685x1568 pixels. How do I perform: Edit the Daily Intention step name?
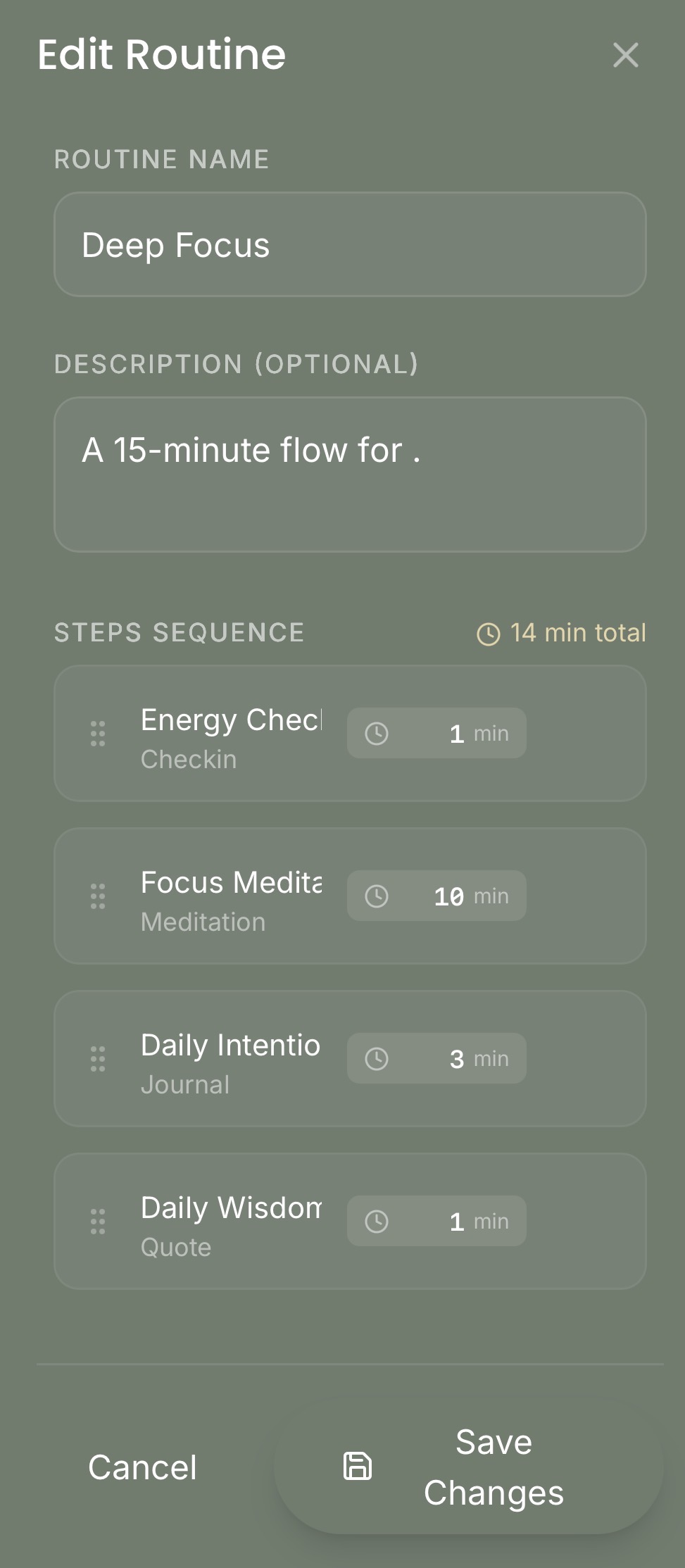click(231, 1045)
